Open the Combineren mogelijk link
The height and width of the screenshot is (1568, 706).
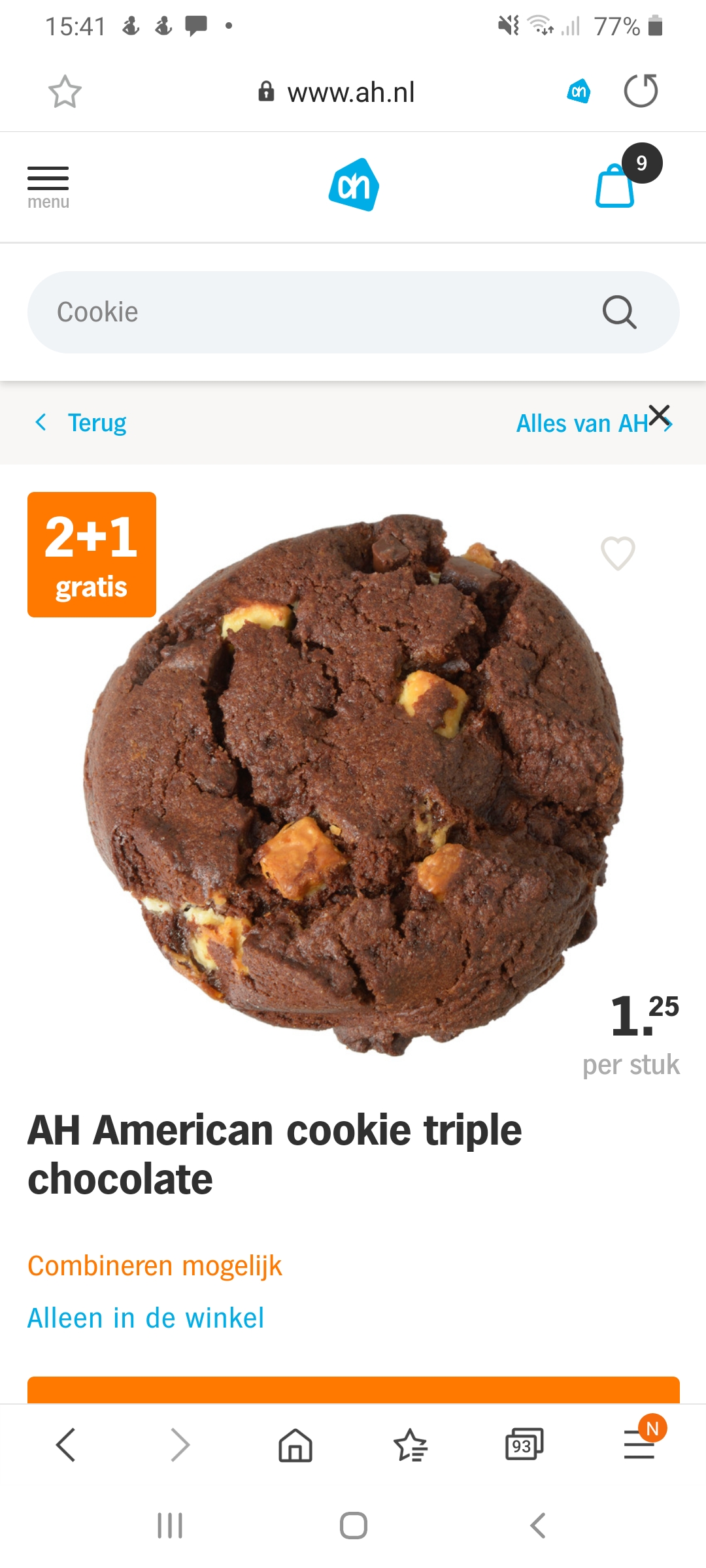point(155,1266)
